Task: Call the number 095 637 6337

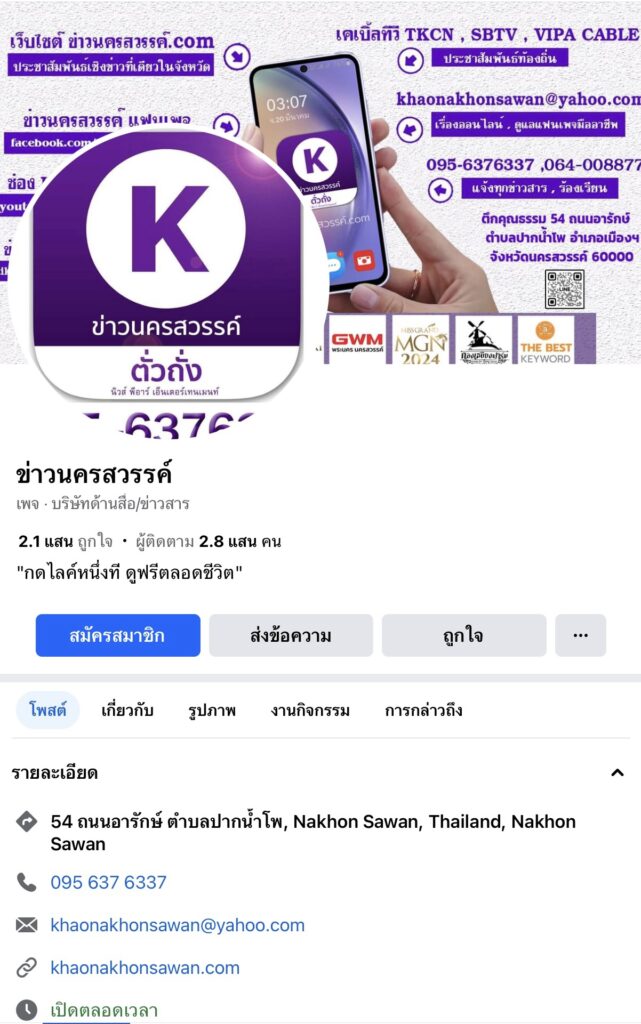Action: tap(108, 882)
